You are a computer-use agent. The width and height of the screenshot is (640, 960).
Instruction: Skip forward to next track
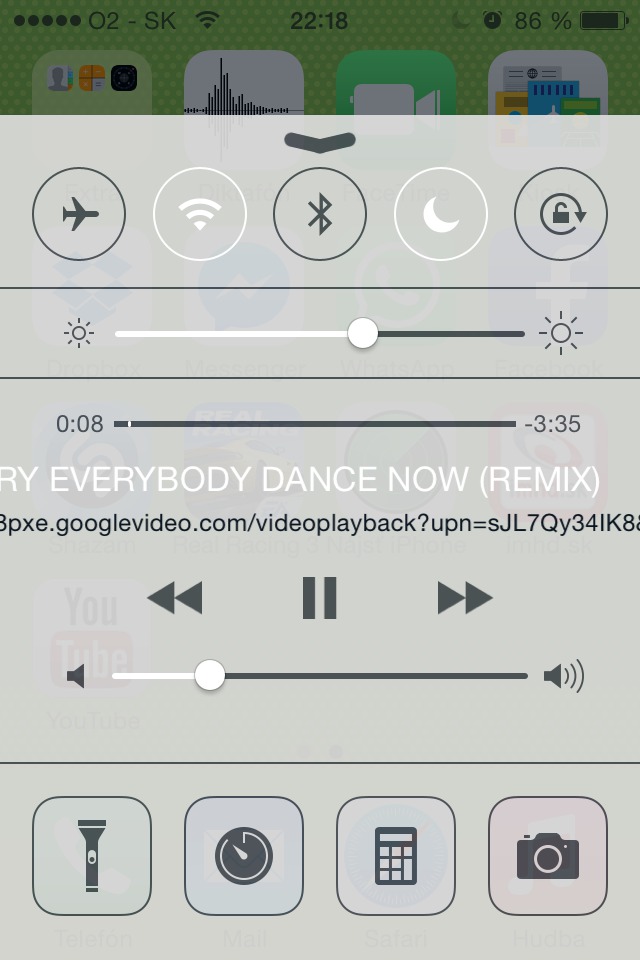[x=465, y=598]
